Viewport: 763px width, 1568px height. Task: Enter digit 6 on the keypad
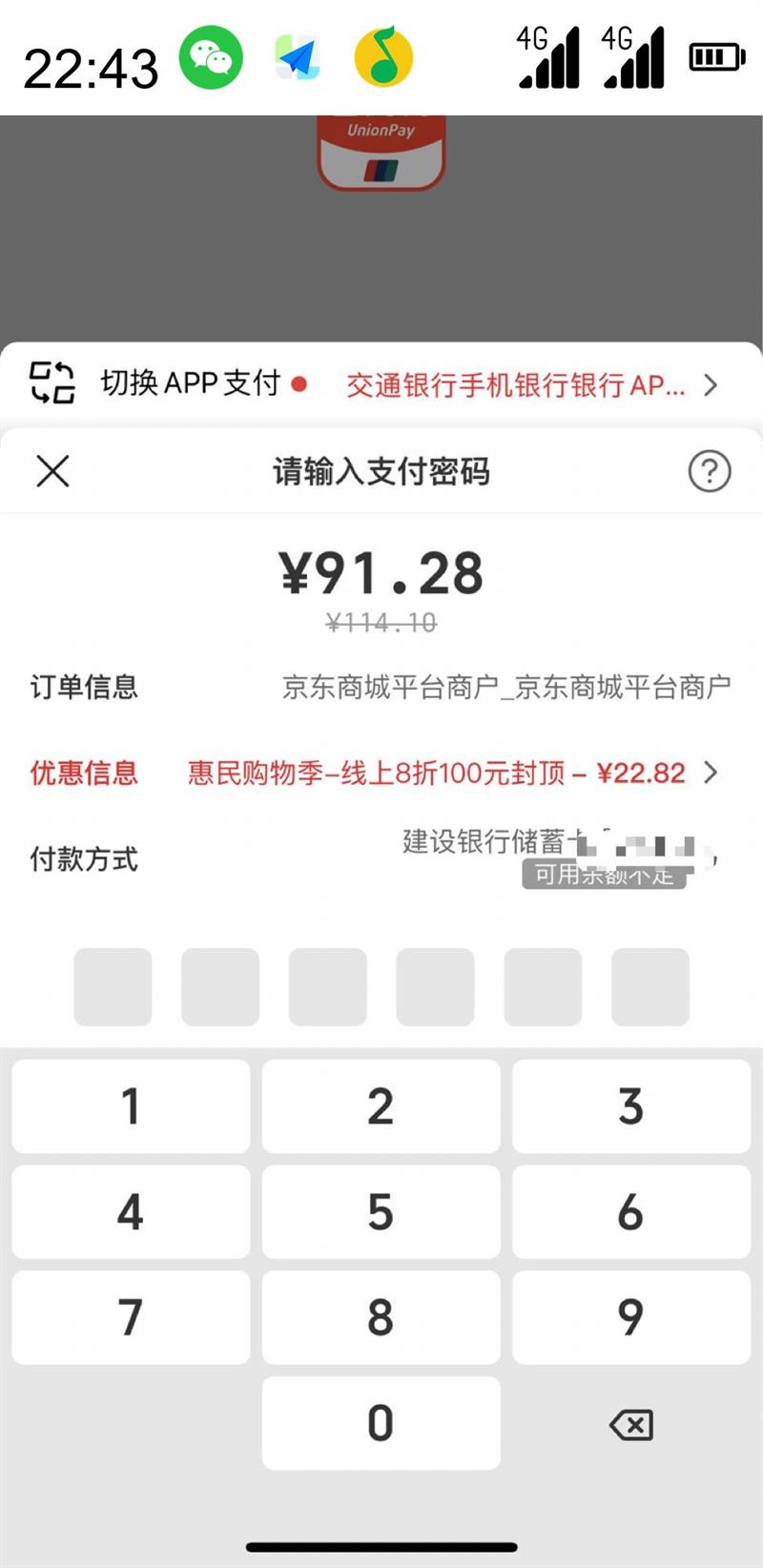(630, 1212)
